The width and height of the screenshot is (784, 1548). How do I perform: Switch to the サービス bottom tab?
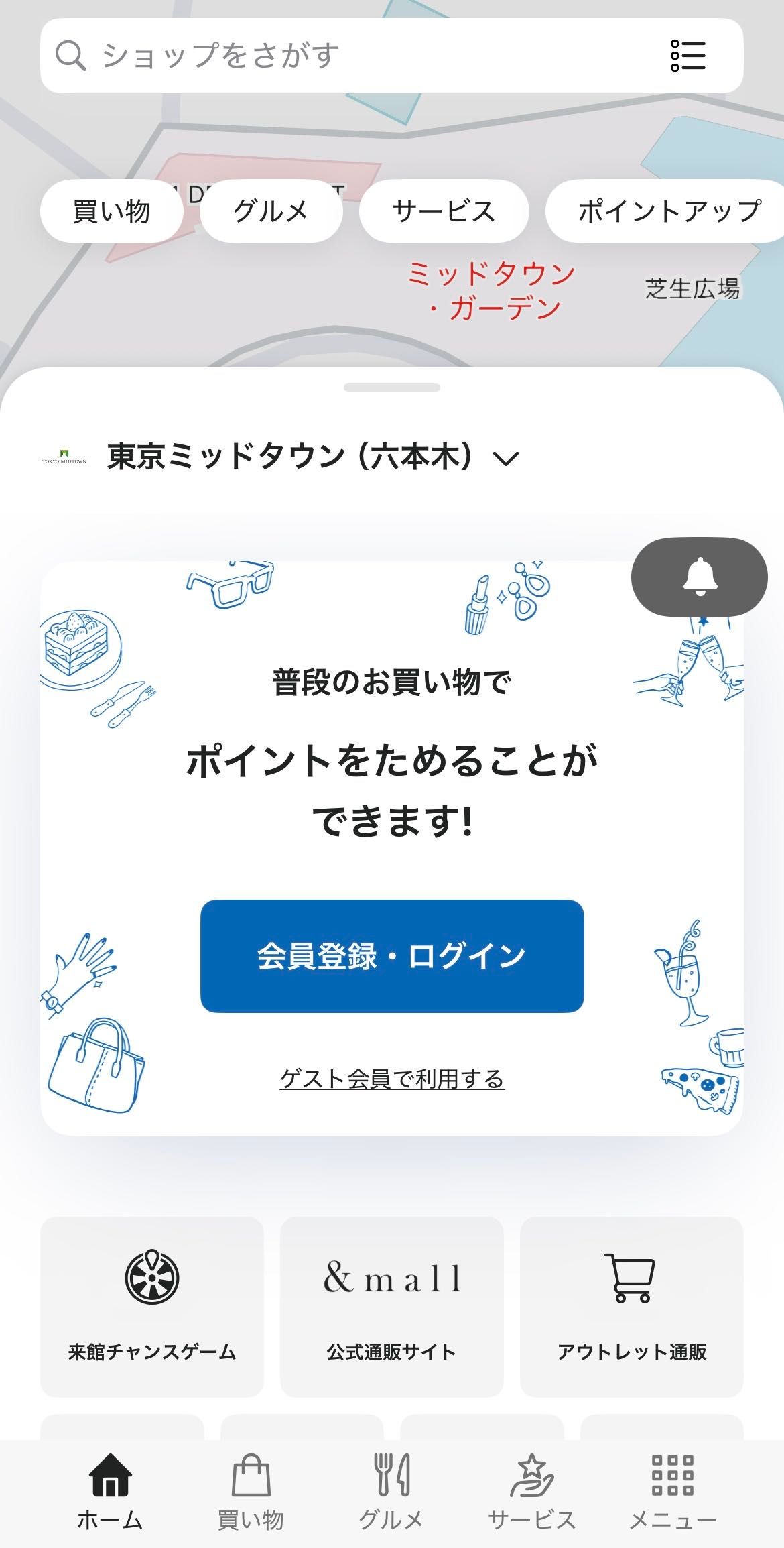(532, 1492)
